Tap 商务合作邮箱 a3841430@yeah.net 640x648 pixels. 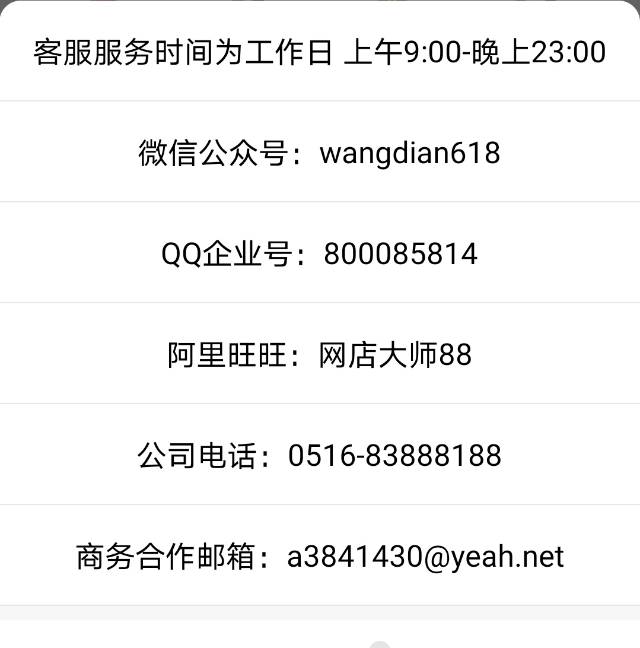pos(319,556)
